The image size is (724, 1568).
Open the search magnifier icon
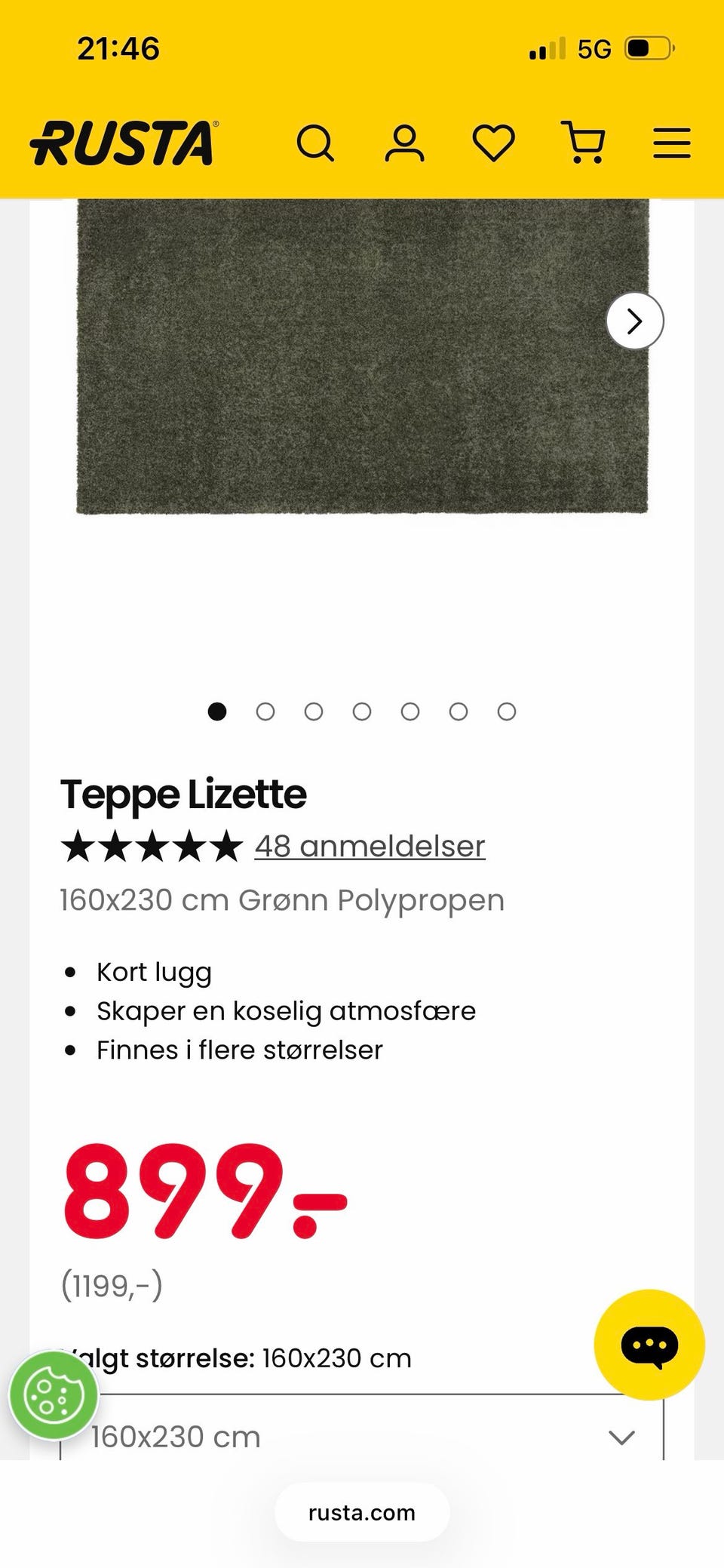pyautogui.click(x=315, y=143)
